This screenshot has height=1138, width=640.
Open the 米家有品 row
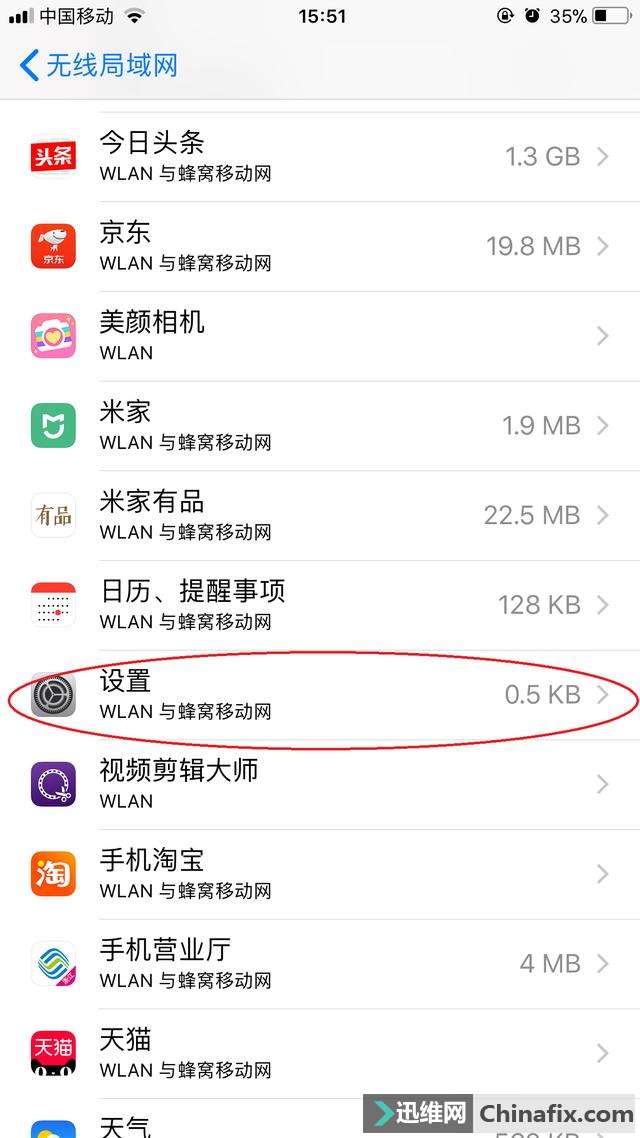coord(320,516)
